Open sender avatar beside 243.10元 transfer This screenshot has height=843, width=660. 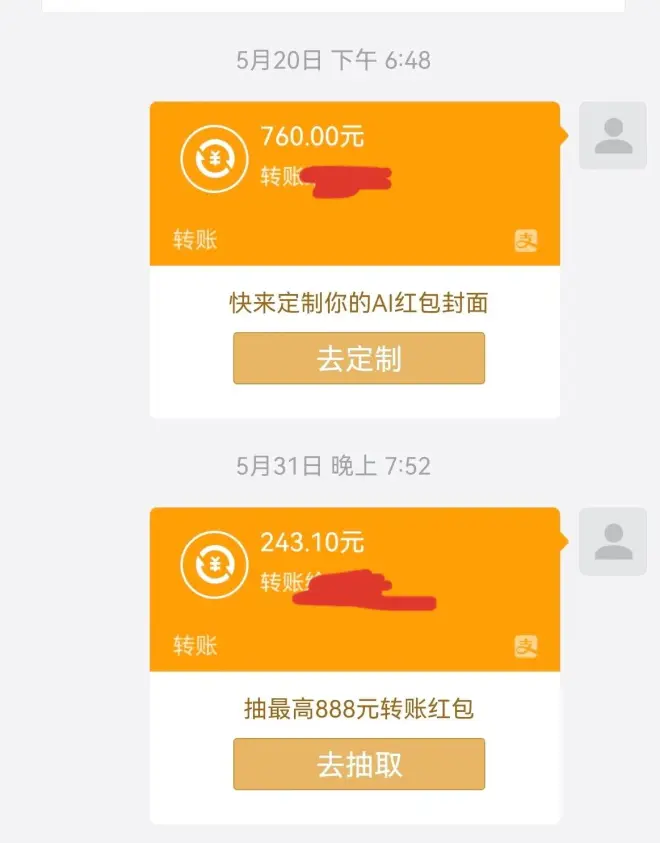click(613, 541)
